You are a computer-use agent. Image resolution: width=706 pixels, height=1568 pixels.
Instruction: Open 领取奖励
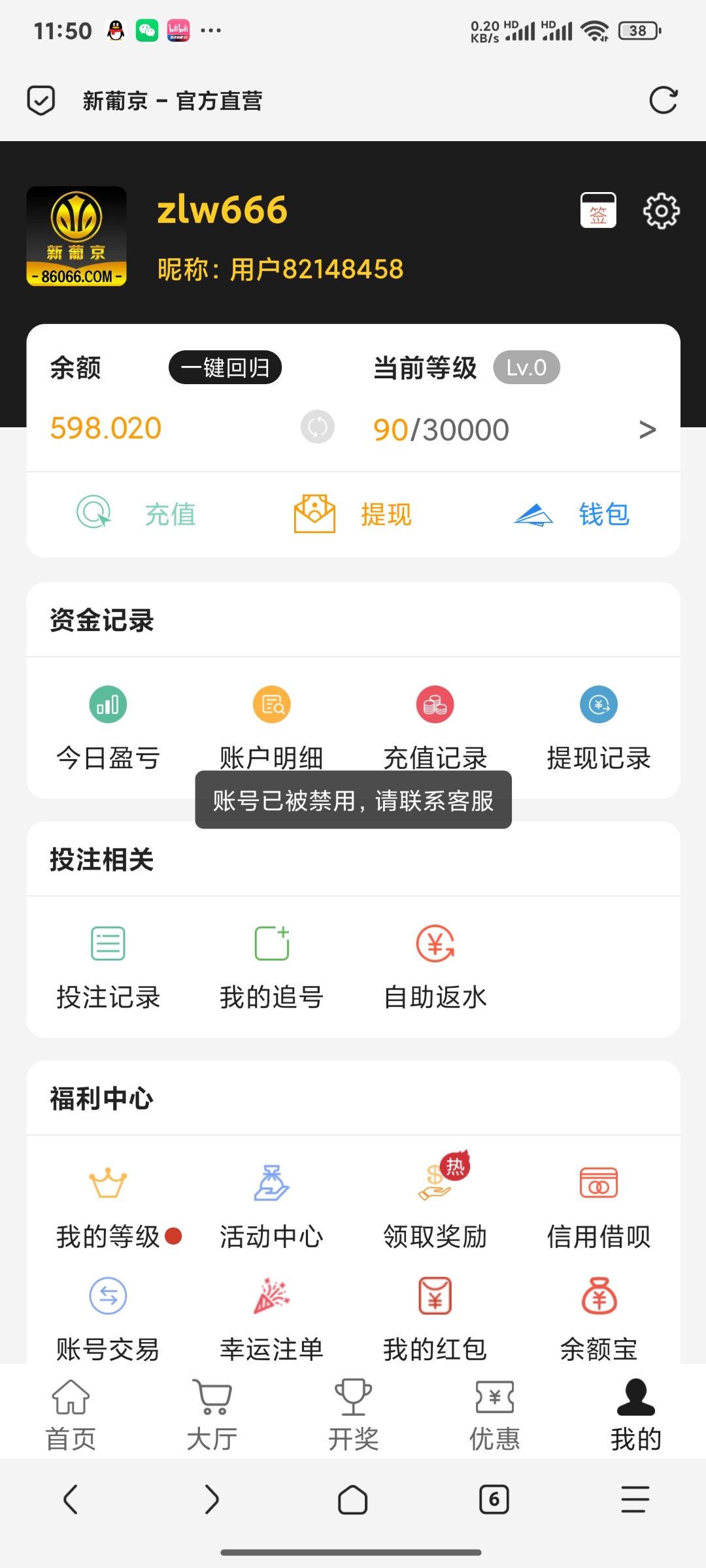click(x=435, y=1201)
